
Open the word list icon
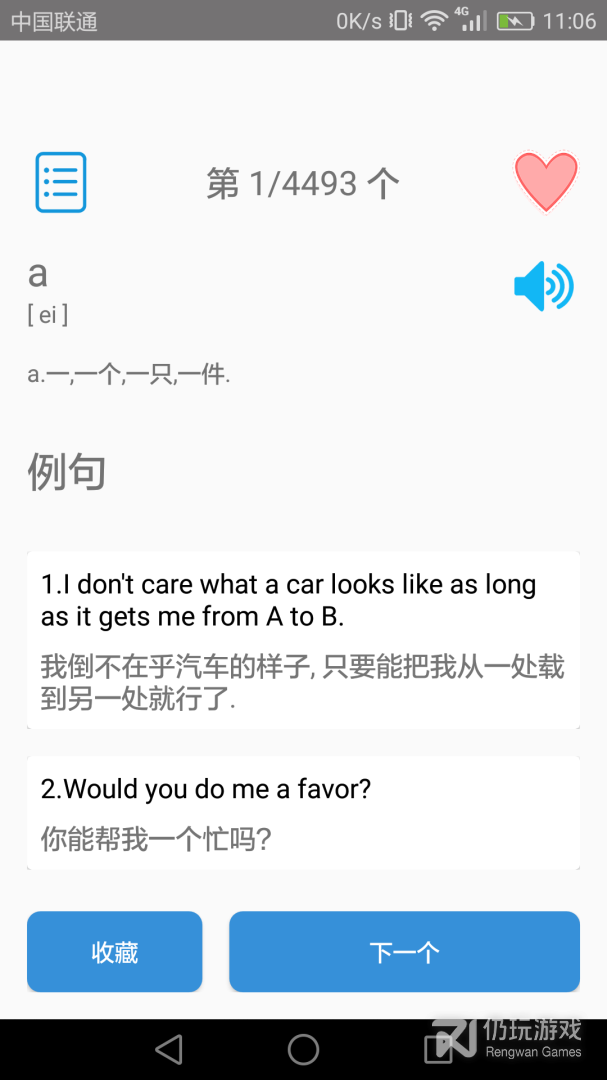click(x=61, y=182)
